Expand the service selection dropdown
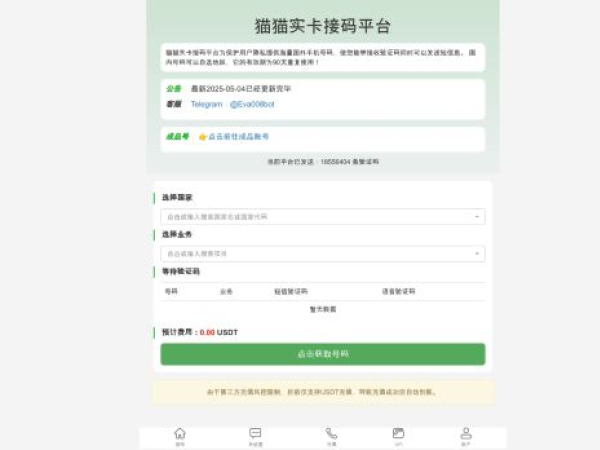This screenshot has height=450, width=600. (322, 254)
